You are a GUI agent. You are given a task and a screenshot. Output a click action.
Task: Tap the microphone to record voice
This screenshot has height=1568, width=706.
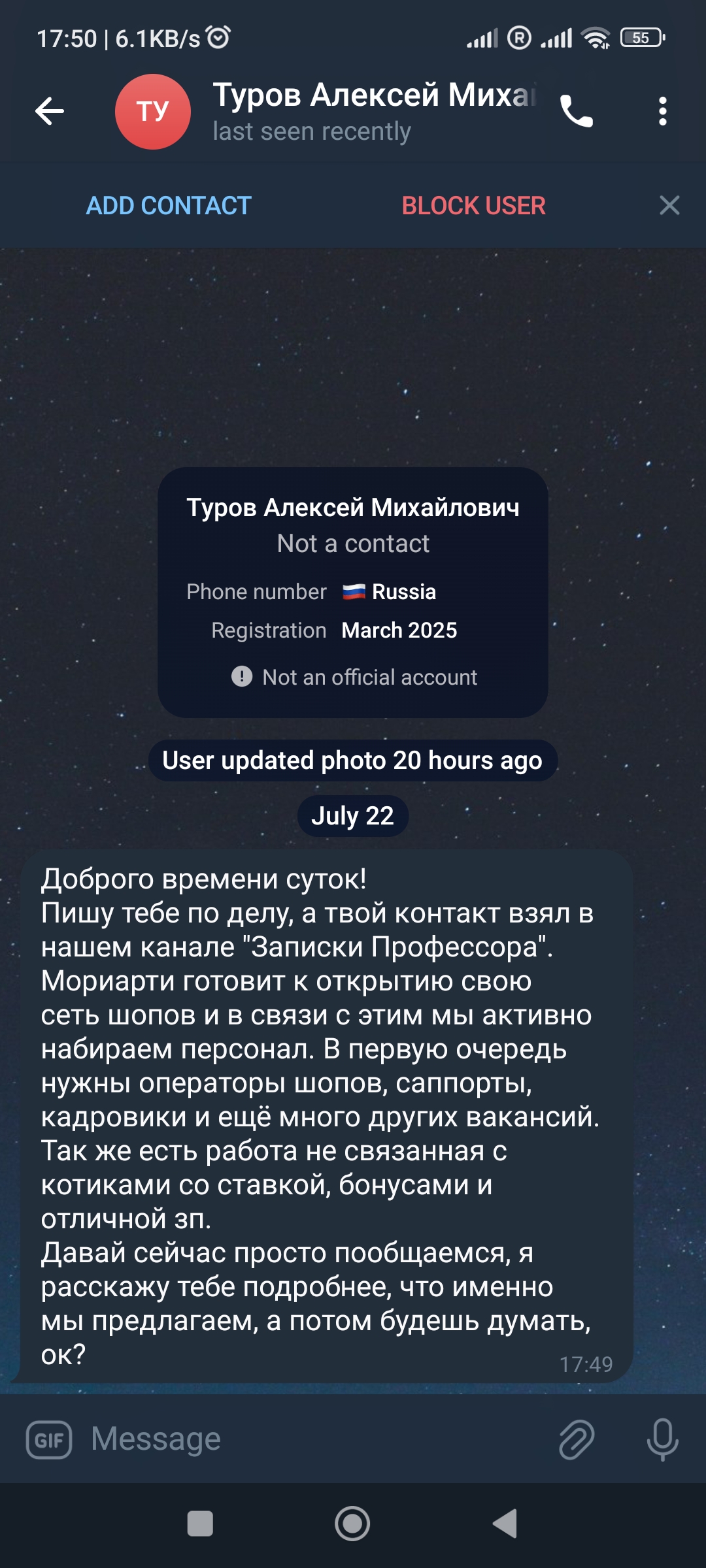coord(662,1440)
